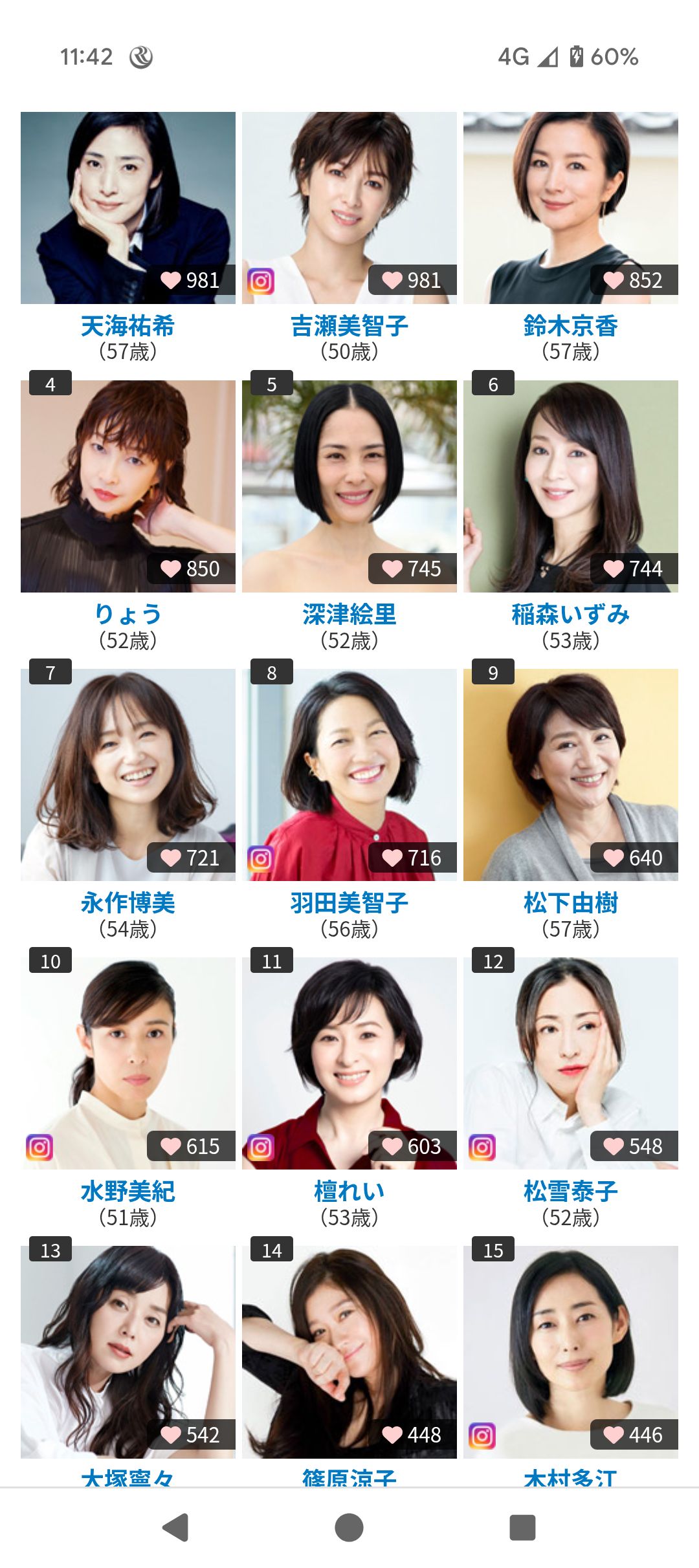Select the 稲森いずみ photo
The width and height of the screenshot is (699, 1568).
click(570, 485)
